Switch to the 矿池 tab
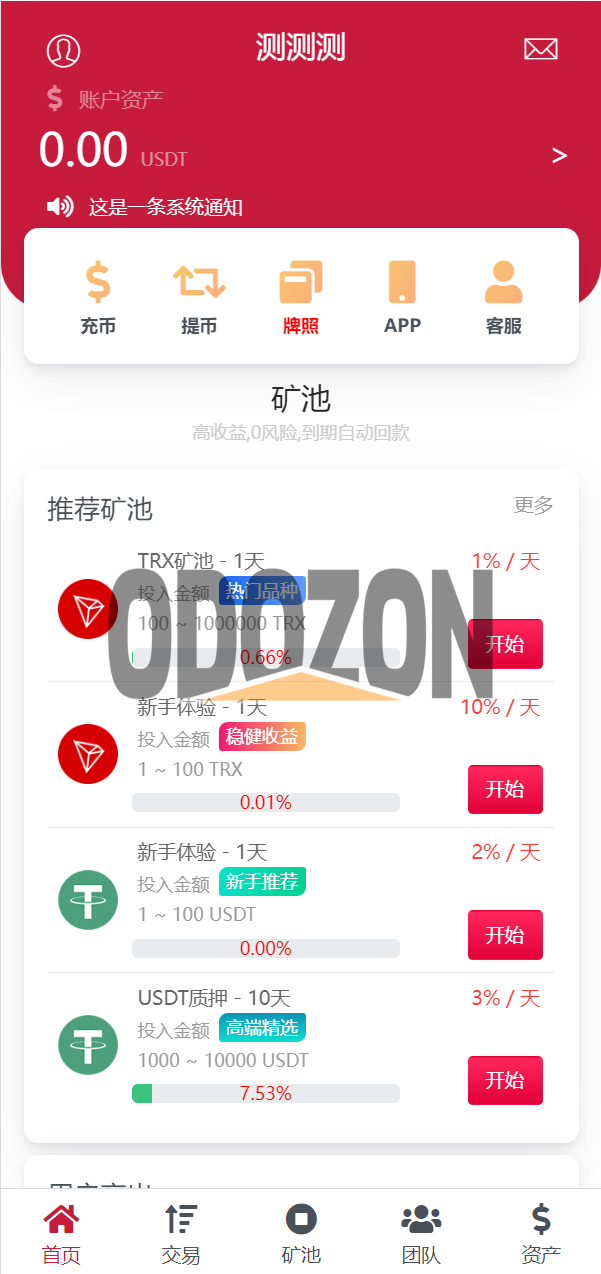The image size is (601, 1274). pos(301,1233)
